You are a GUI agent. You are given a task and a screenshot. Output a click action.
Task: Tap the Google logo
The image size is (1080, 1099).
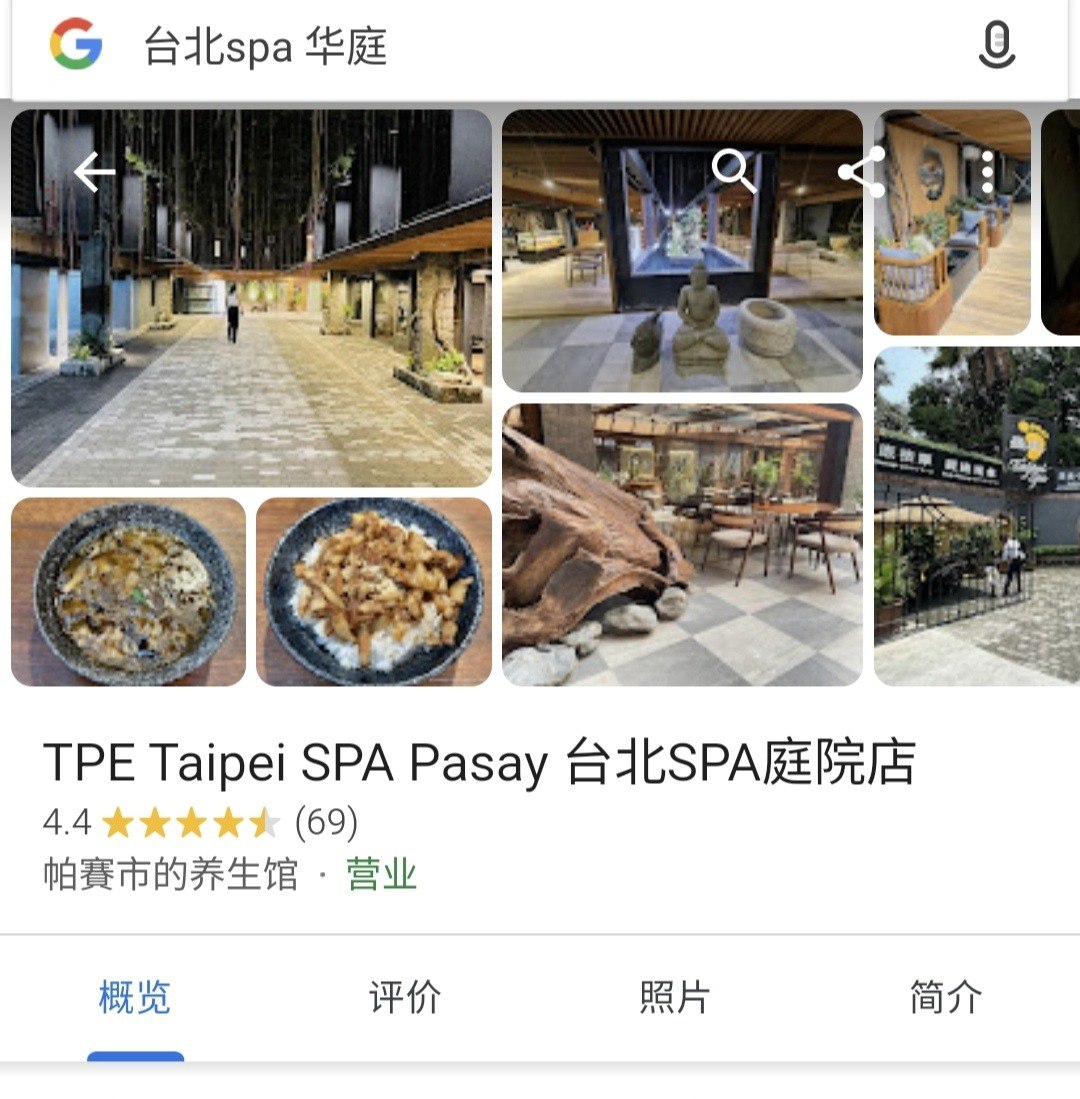(76, 46)
